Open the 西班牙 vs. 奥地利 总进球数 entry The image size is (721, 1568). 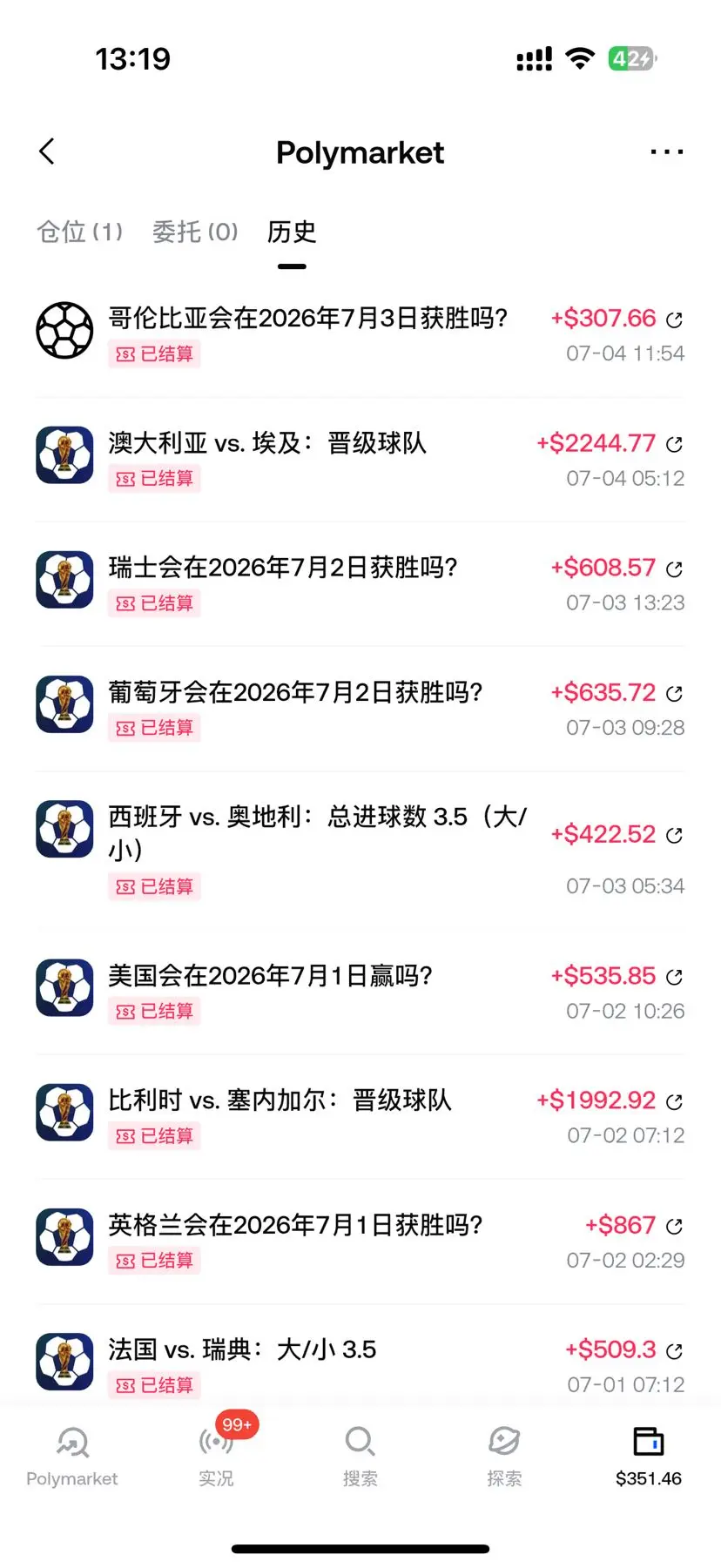pos(360,851)
